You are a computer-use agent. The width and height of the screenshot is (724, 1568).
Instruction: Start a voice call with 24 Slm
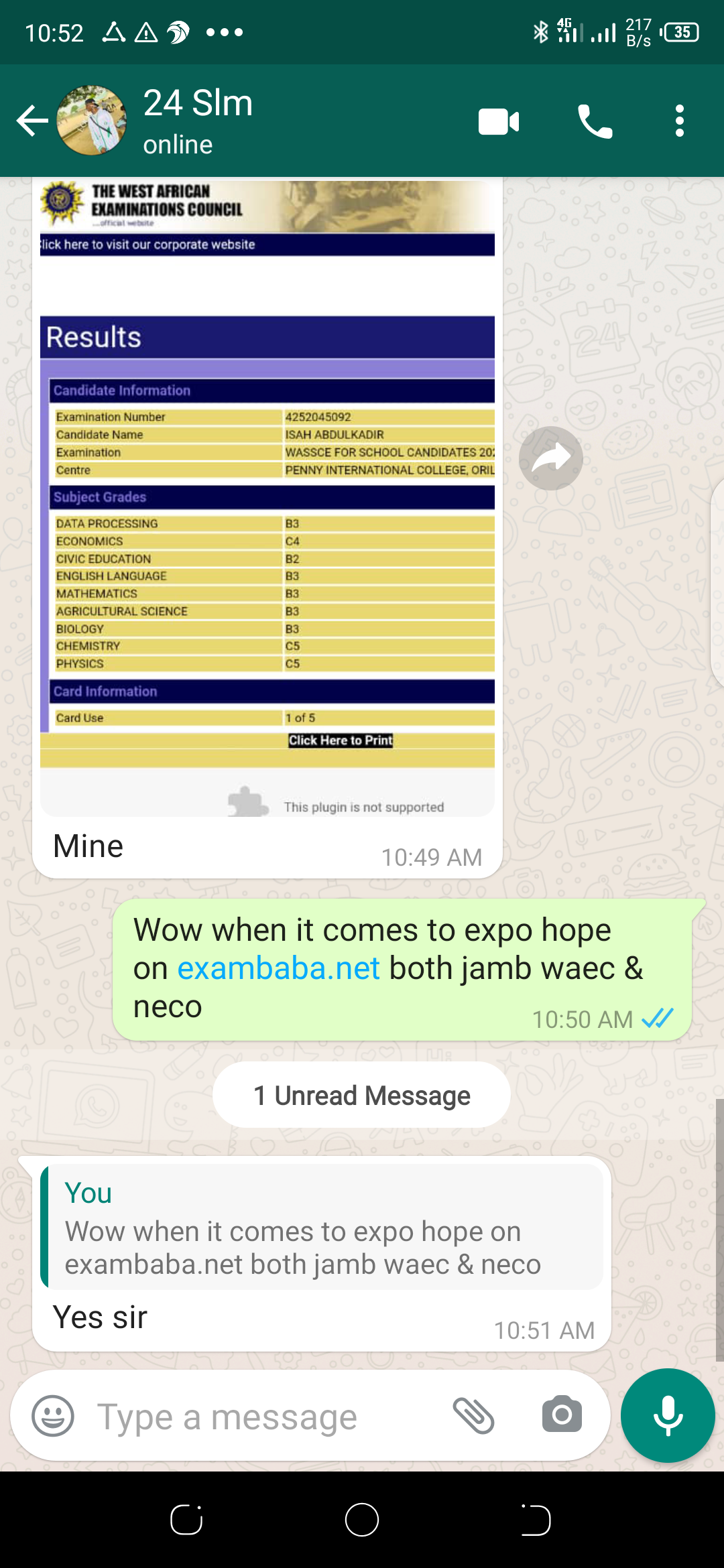tap(595, 122)
